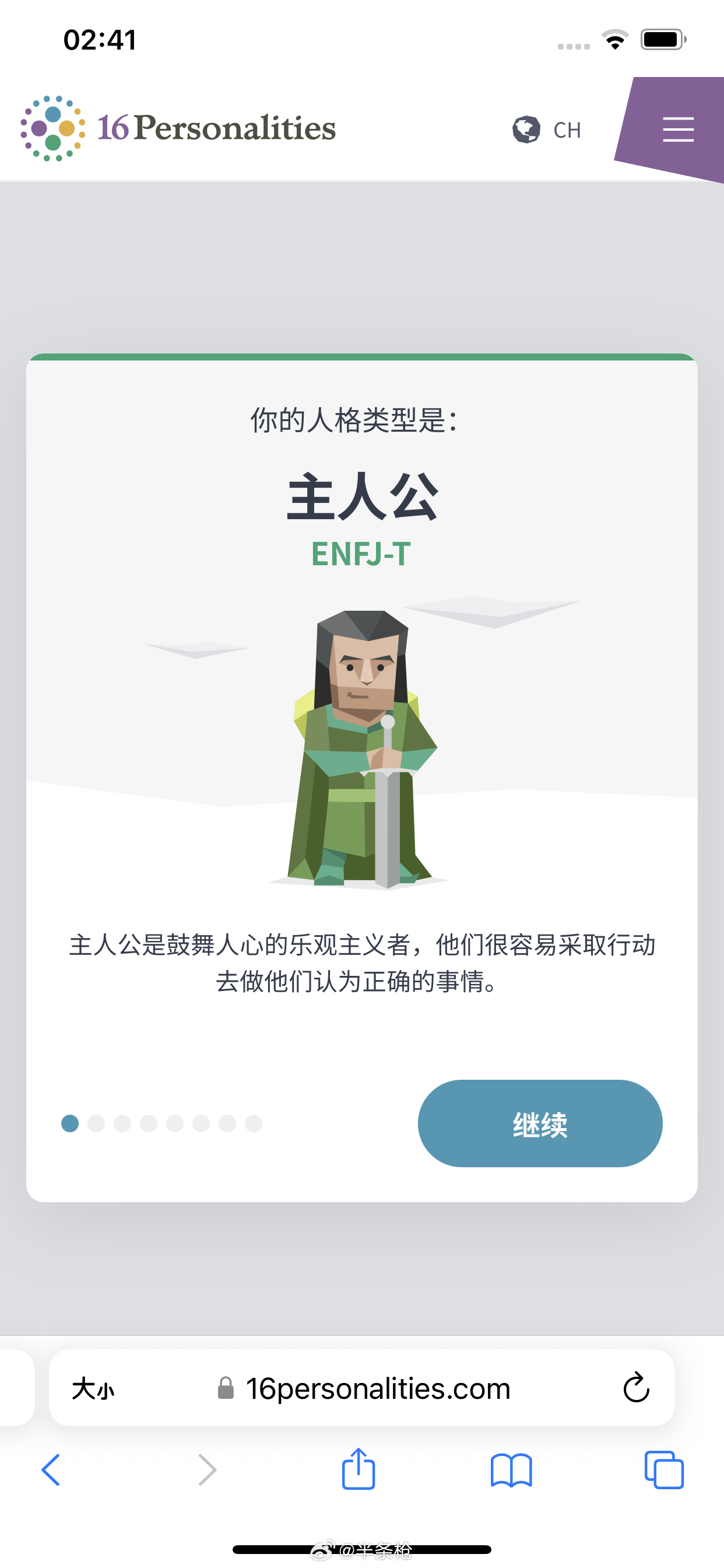This screenshot has width=724, height=1568.
Task: Open the Safari bookmarks panel
Action: [512, 1469]
